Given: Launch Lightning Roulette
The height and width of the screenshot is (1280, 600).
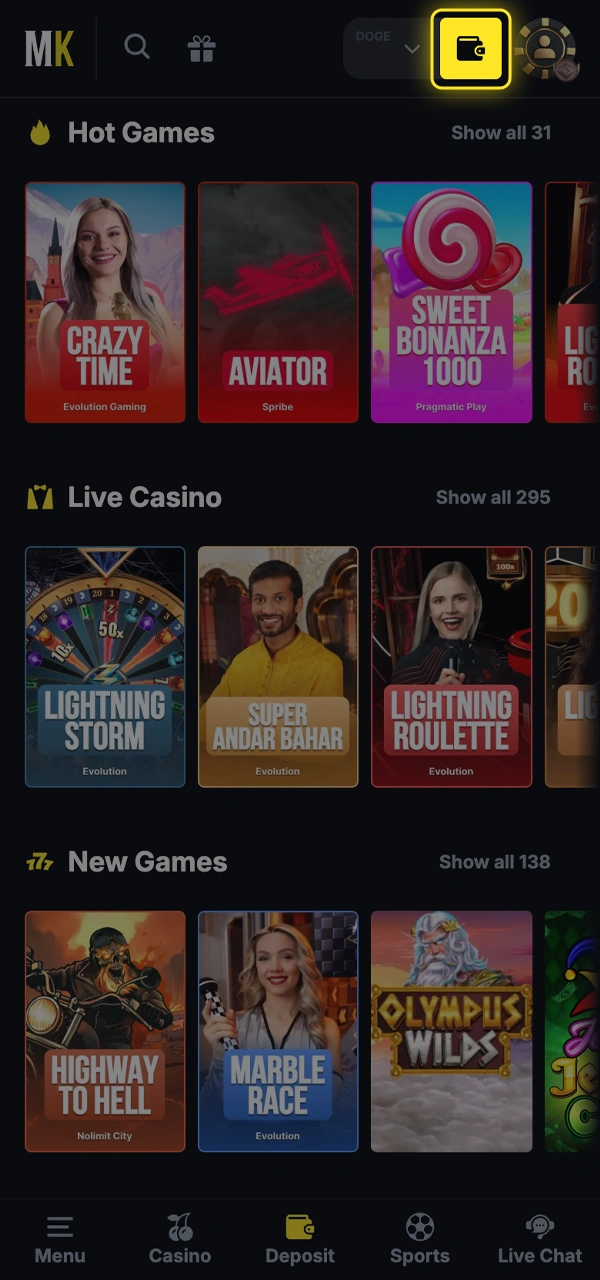Looking at the screenshot, I should coord(451,667).
